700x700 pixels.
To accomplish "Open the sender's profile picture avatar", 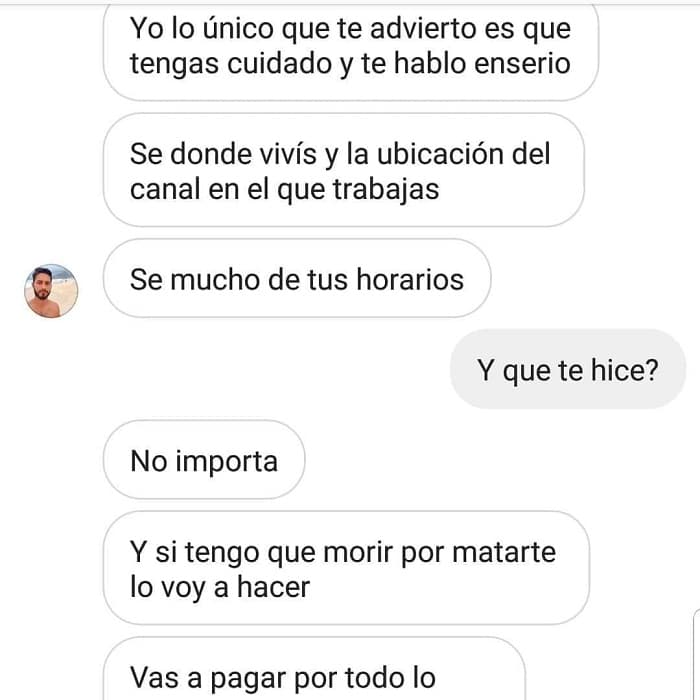I will click(x=51, y=291).
